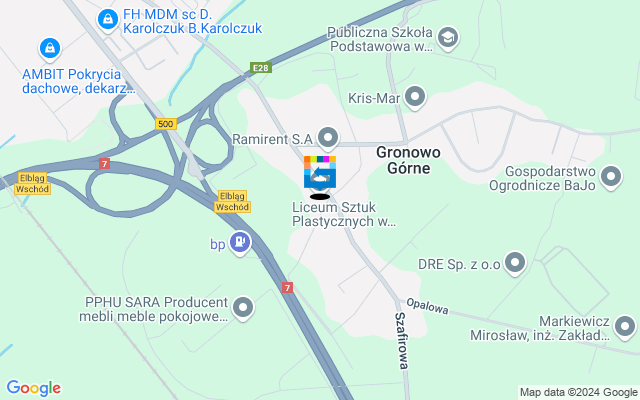Open the Google logo link
The width and height of the screenshot is (640, 400).
pos(33,388)
